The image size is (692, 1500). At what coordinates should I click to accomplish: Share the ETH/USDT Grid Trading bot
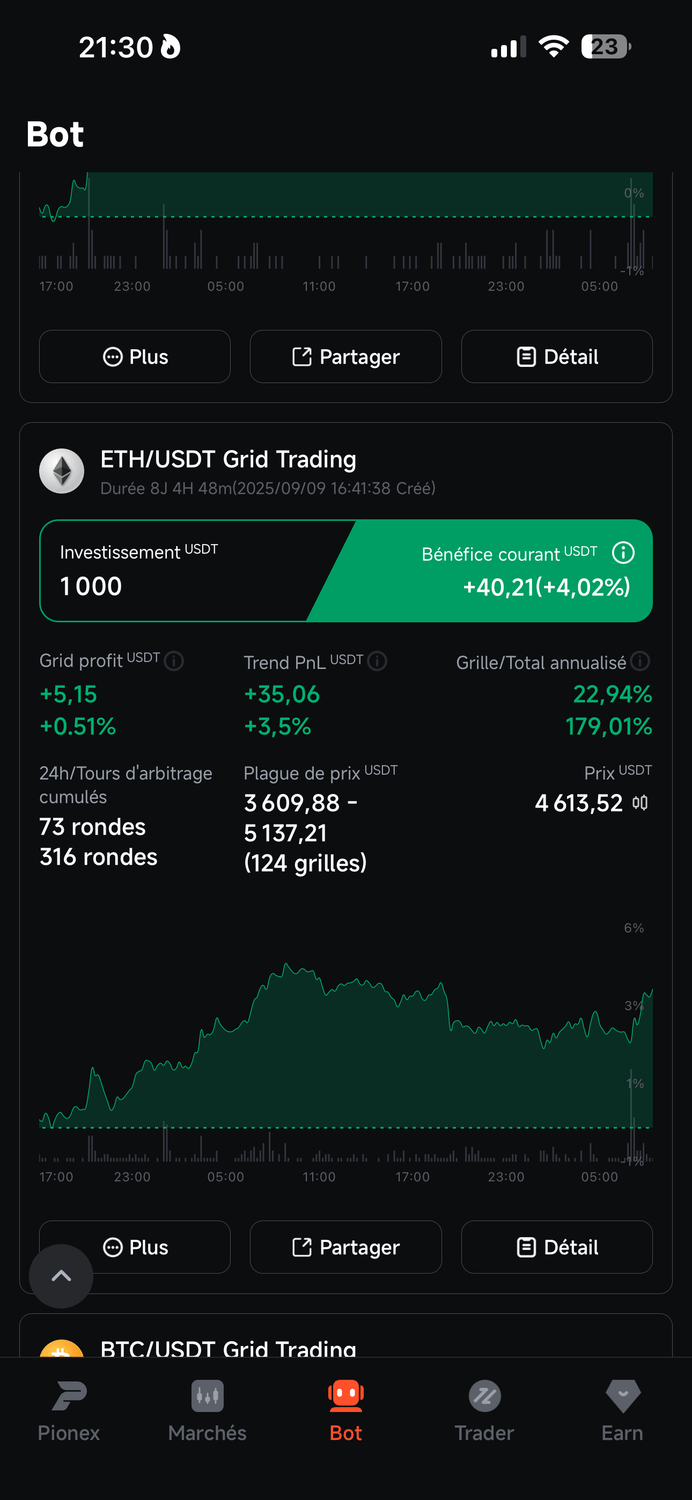click(x=346, y=1247)
